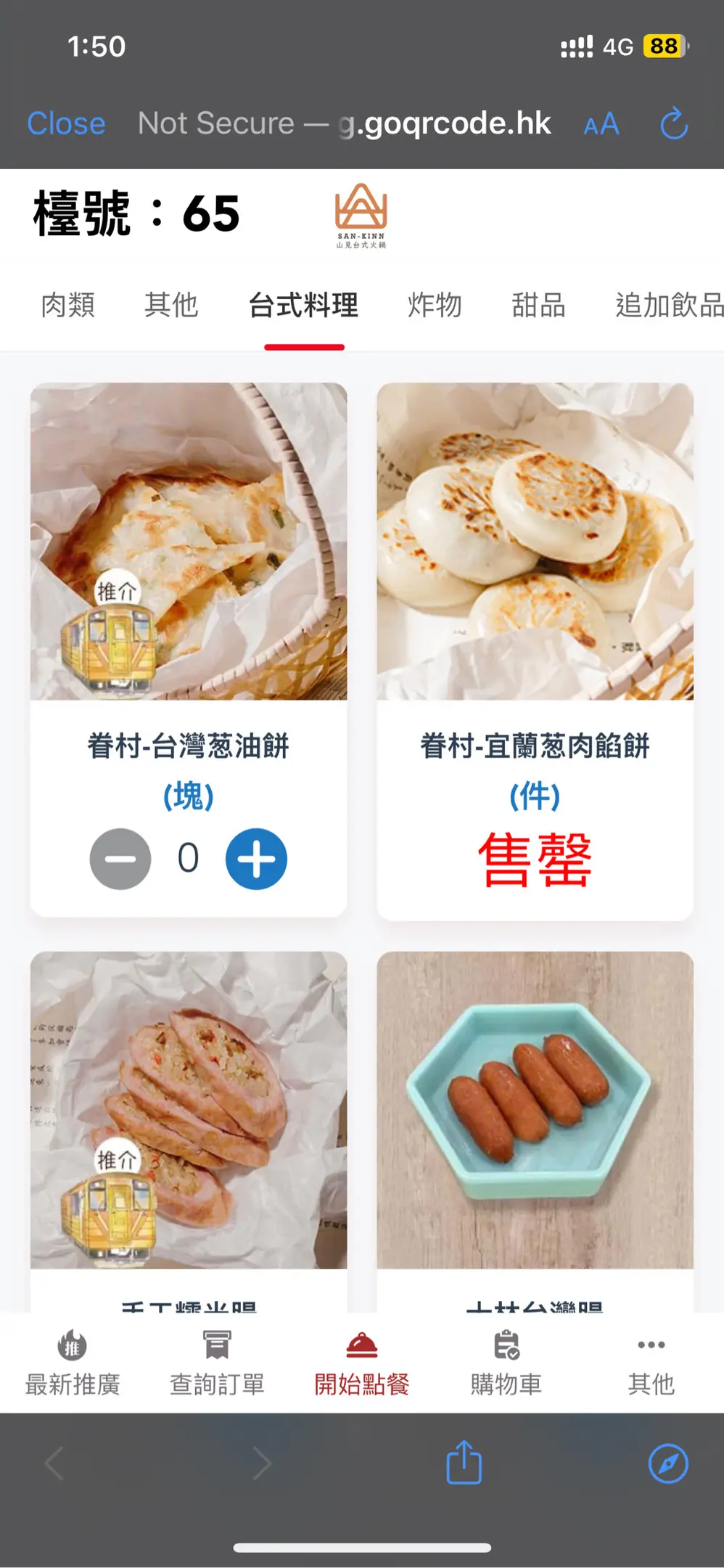
Task: Select the 台式料理 category tab
Action: [303, 305]
